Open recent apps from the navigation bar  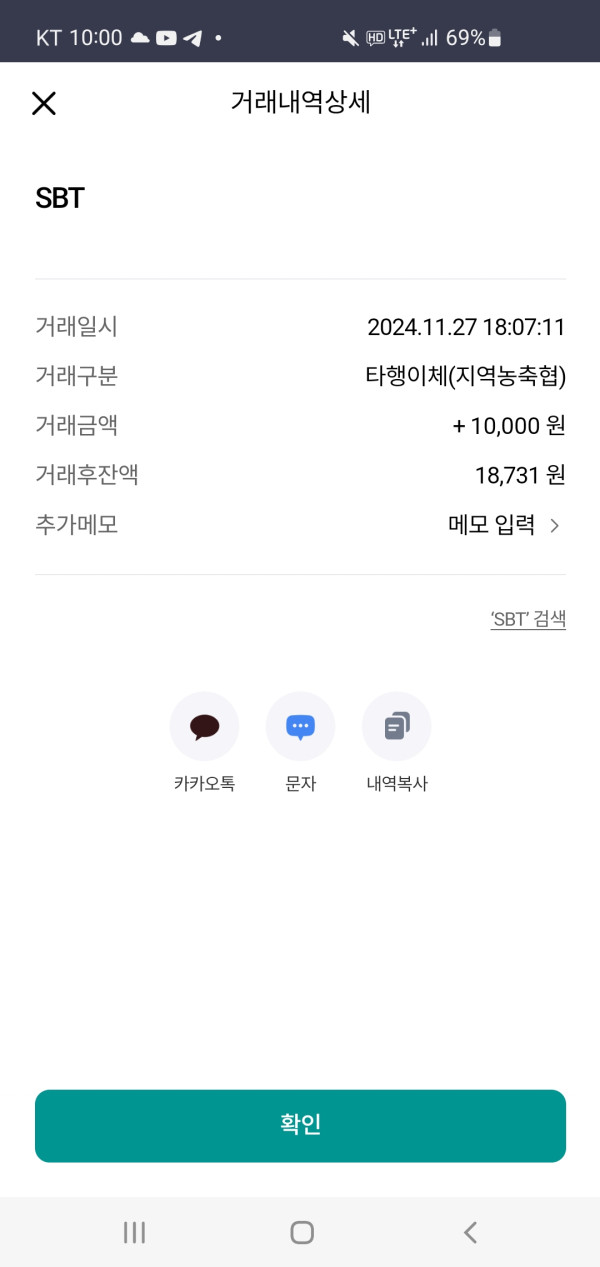134,1232
